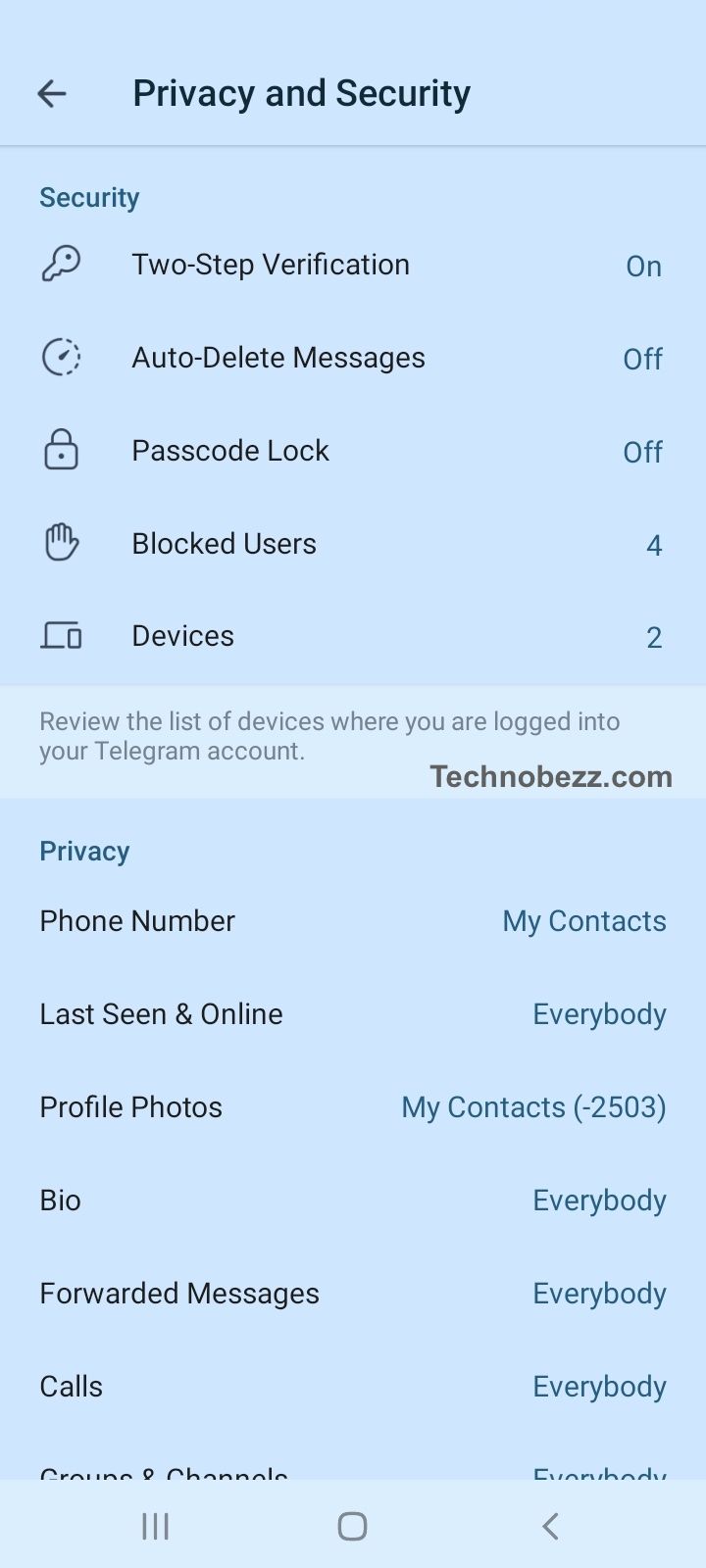Viewport: 706px width, 1568px height.
Task: Edit Profile Photos privacy
Action: tap(353, 1107)
